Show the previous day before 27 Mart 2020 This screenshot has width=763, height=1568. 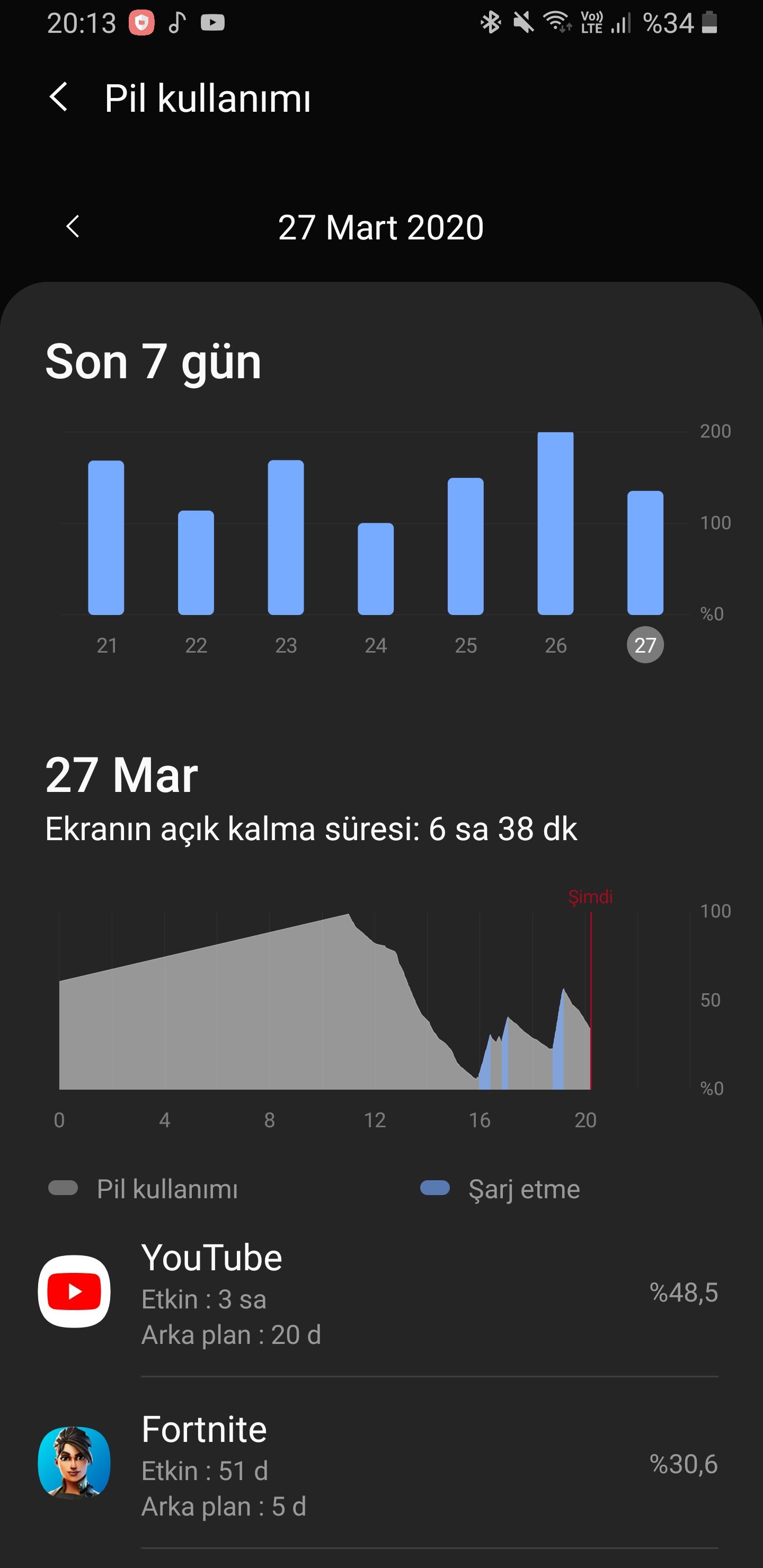coord(73,227)
